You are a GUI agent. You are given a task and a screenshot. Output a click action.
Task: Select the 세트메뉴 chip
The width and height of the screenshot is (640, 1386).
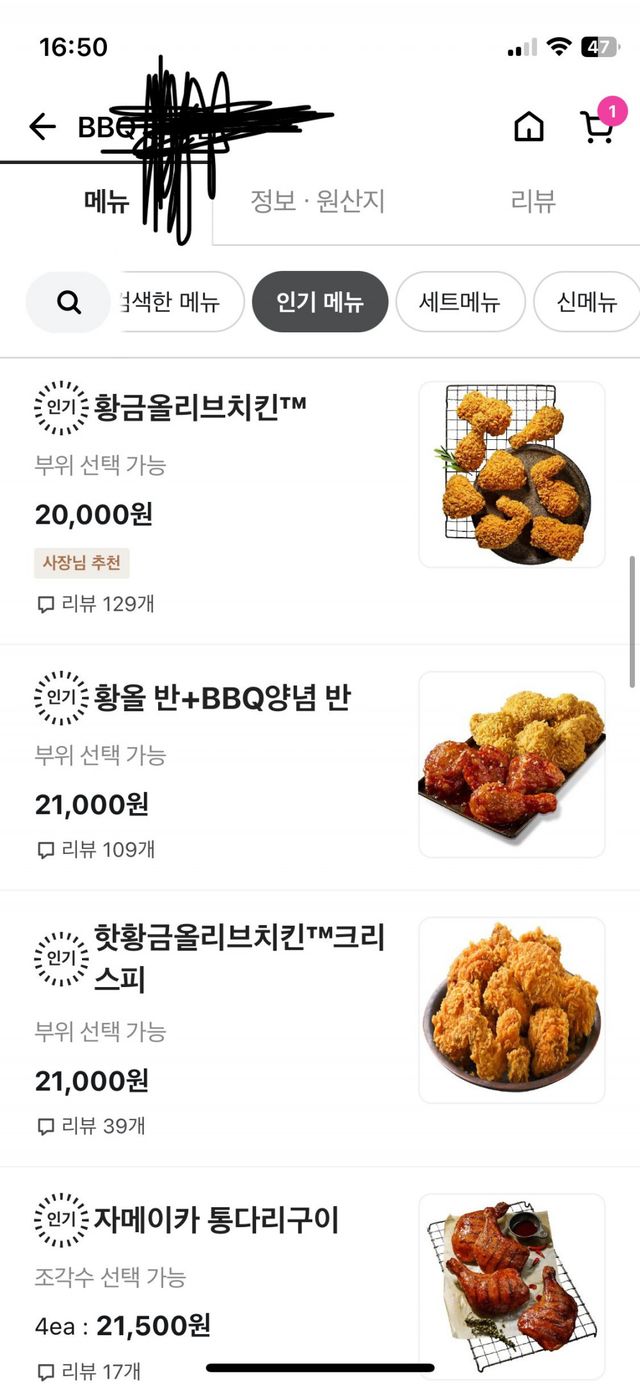coord(460,302)
